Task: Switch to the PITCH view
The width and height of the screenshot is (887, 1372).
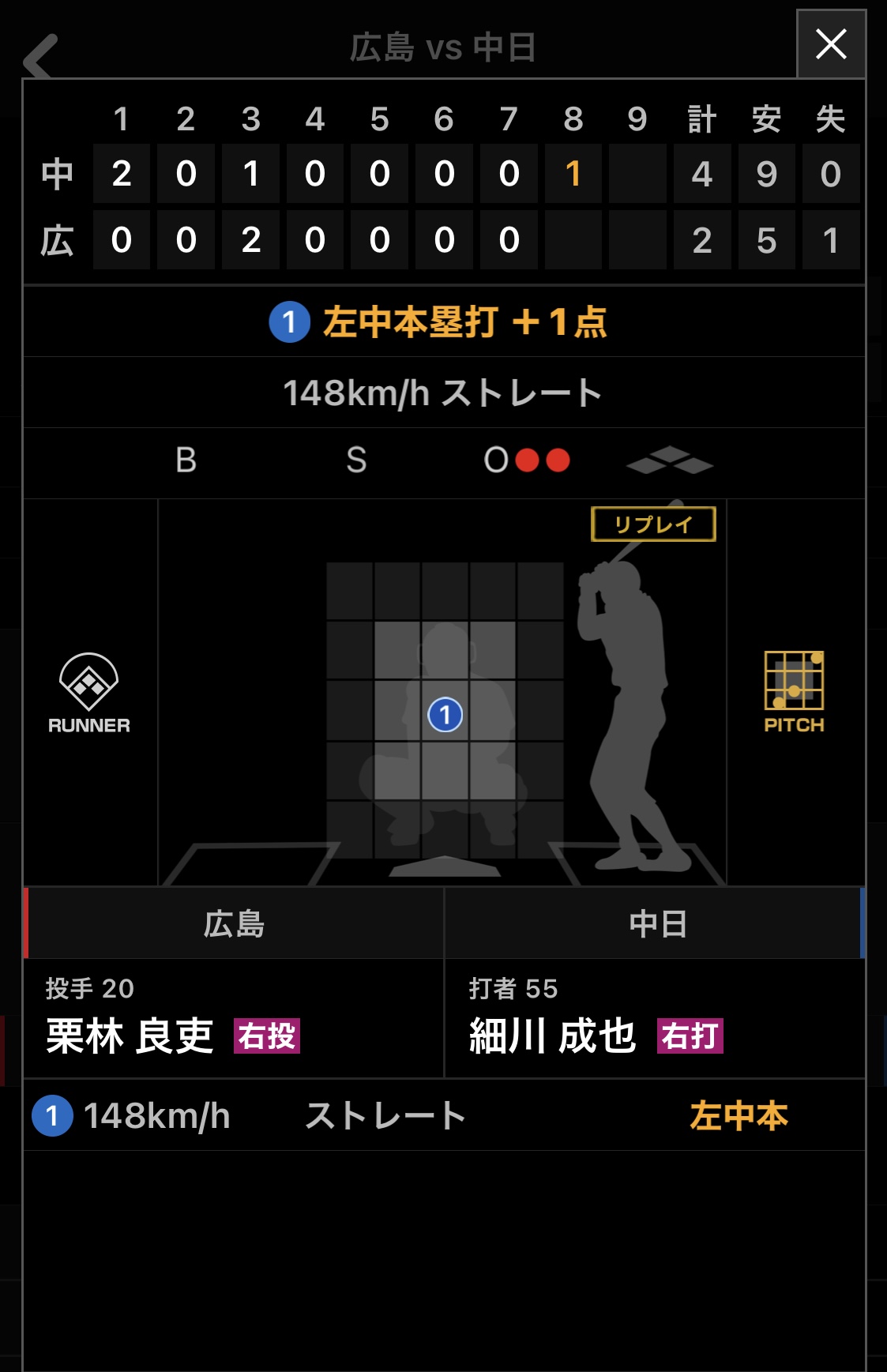Action: 794,692
